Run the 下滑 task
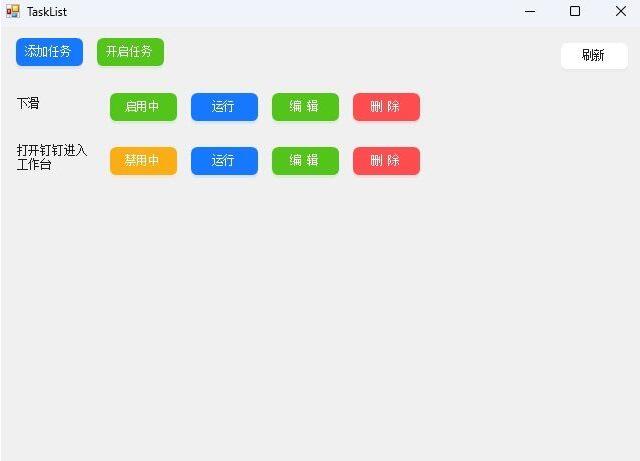 point(224,107)
